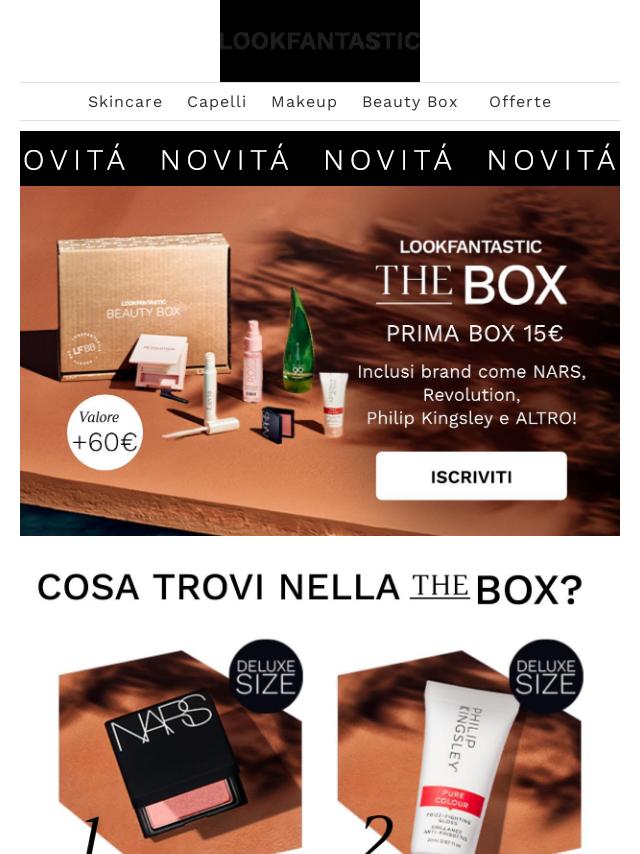Open the Skincare category link
Viewport: 640px width, 854px height.
125,102
